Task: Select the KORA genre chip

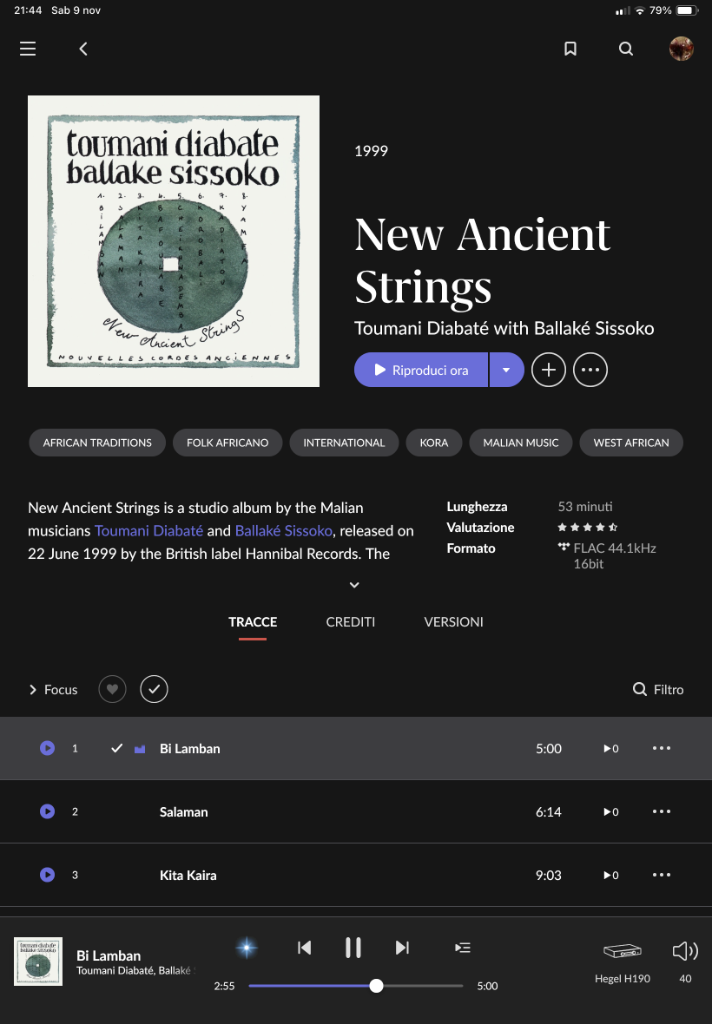Action: [x=435, y=442]
